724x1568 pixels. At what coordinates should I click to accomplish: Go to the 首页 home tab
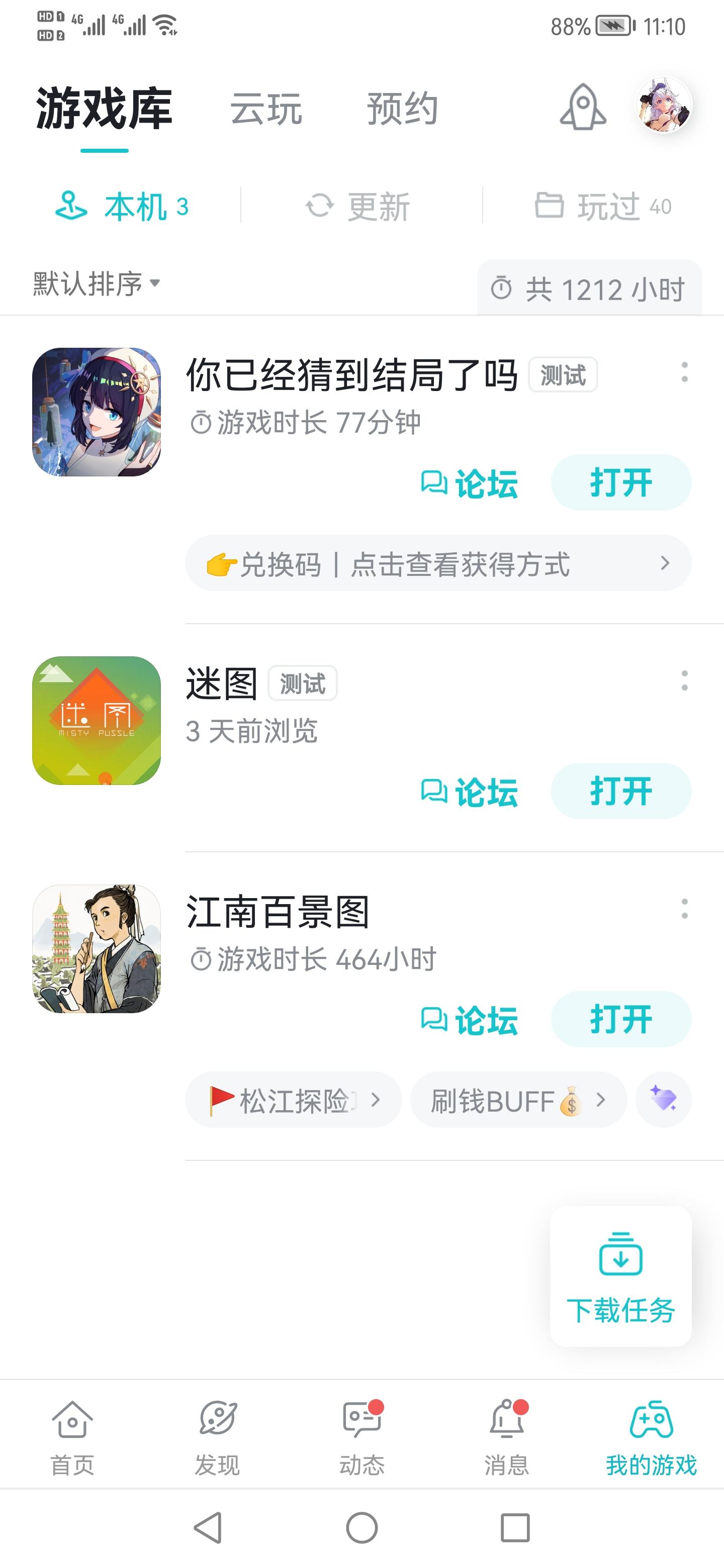click(x=72, y=1437)
